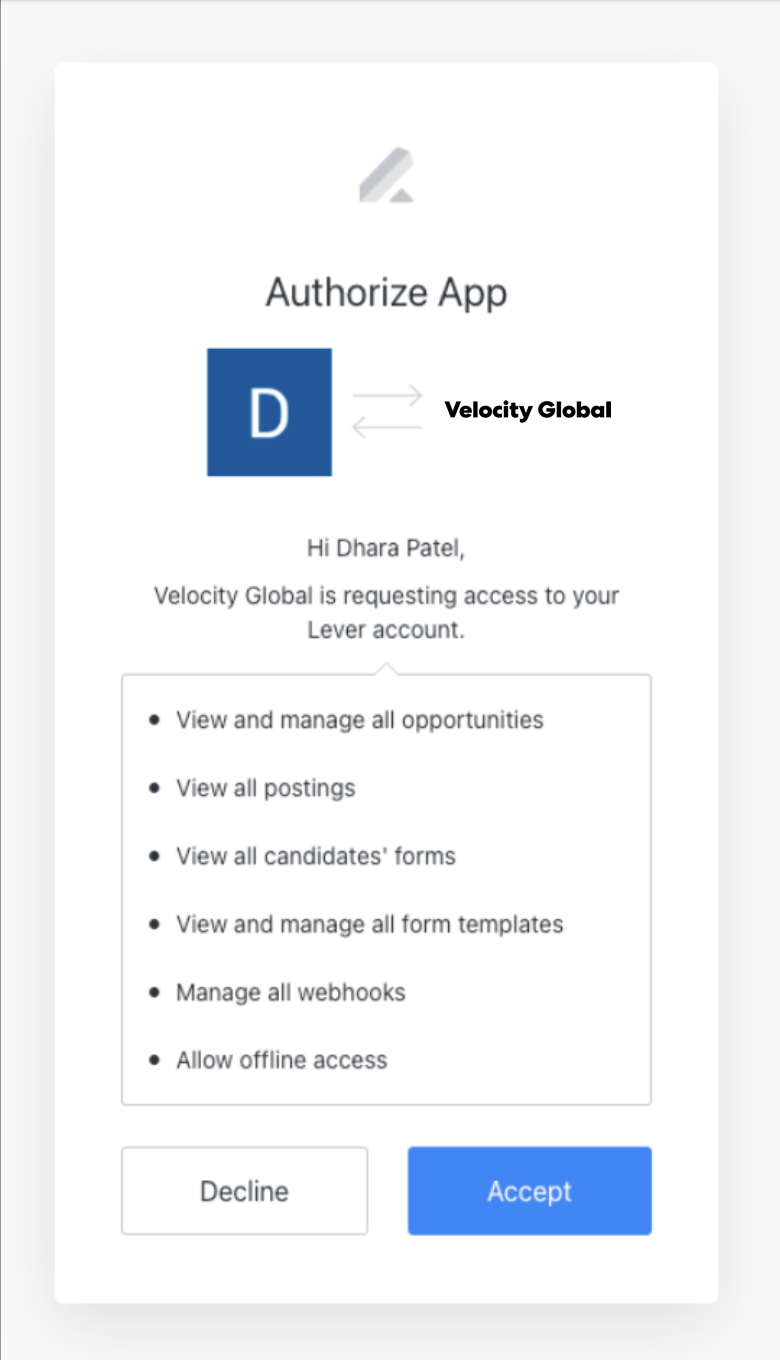This screenshot has height=1360, width=780.
Task: Select the white 'D' letter inside the square
Action: (269, 411)
